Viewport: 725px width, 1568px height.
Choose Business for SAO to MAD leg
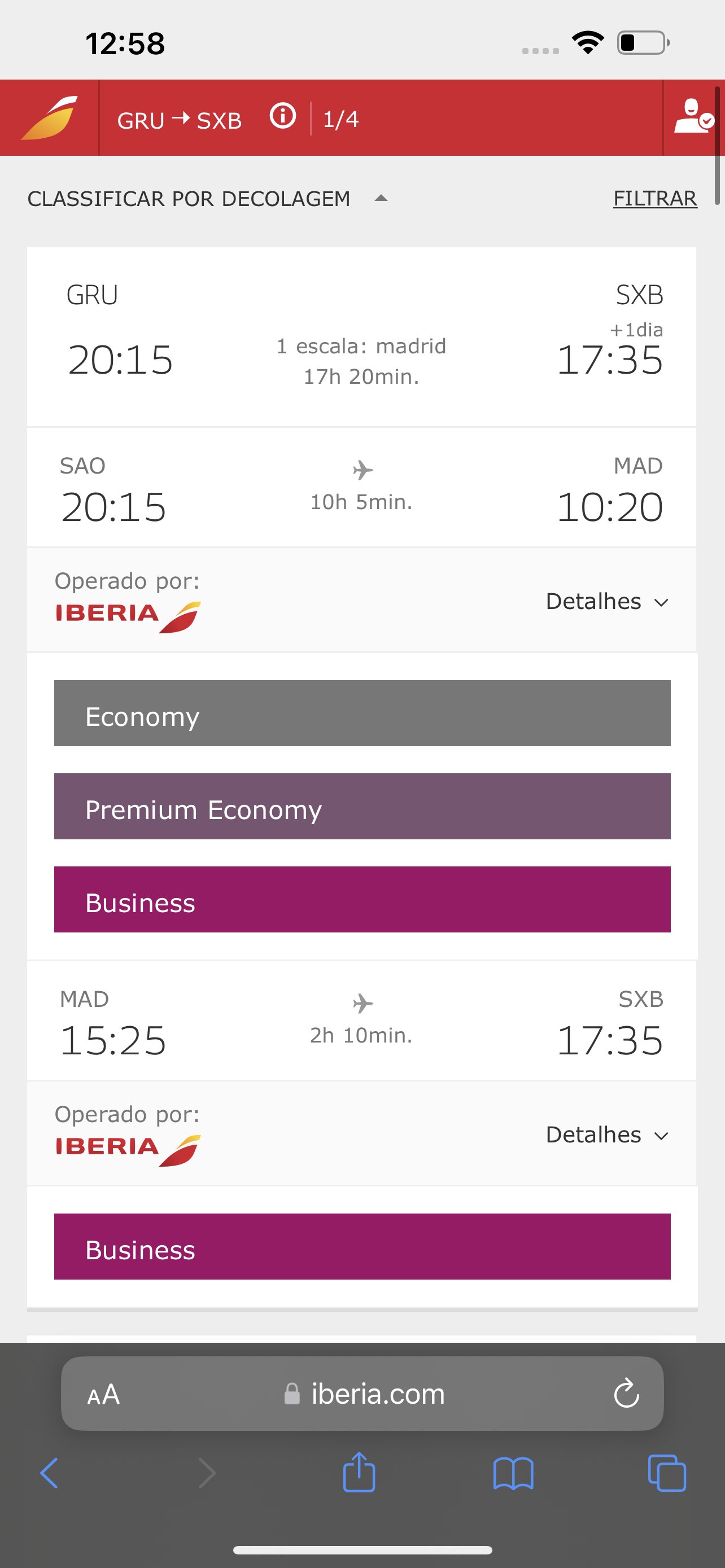[x=362, y=900]
